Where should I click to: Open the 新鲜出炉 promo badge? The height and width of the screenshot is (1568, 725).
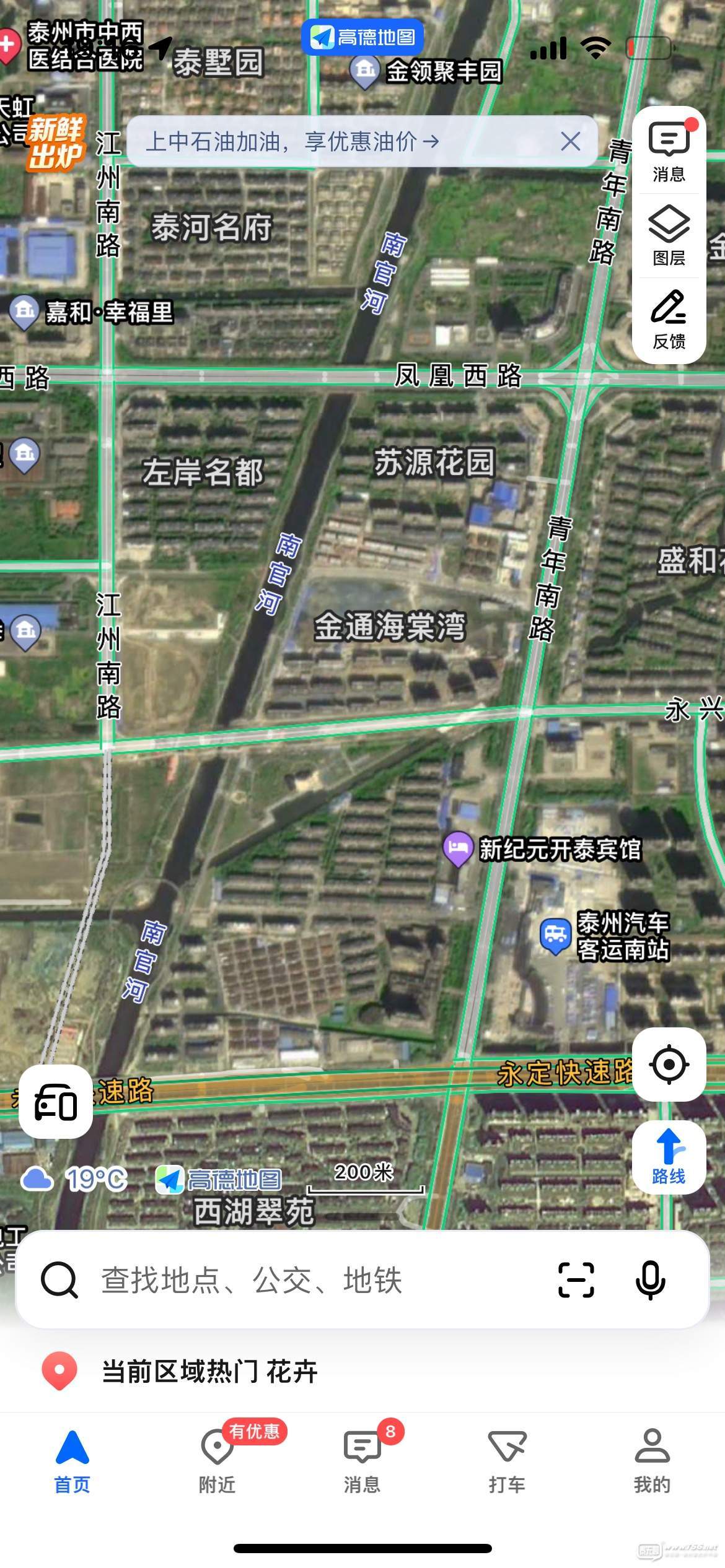tap(56, 142)
